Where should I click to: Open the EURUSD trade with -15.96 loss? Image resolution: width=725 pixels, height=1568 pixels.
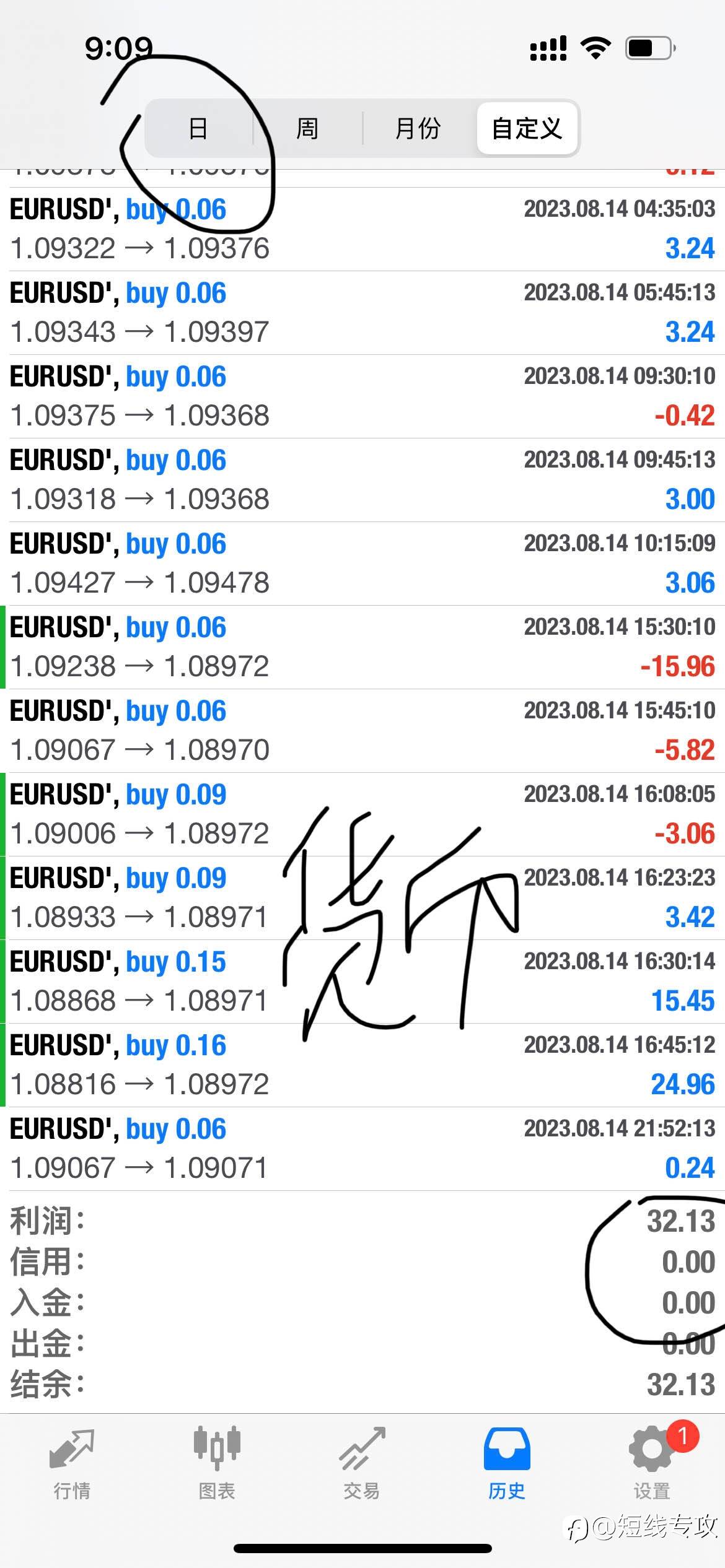pos(362,647)
